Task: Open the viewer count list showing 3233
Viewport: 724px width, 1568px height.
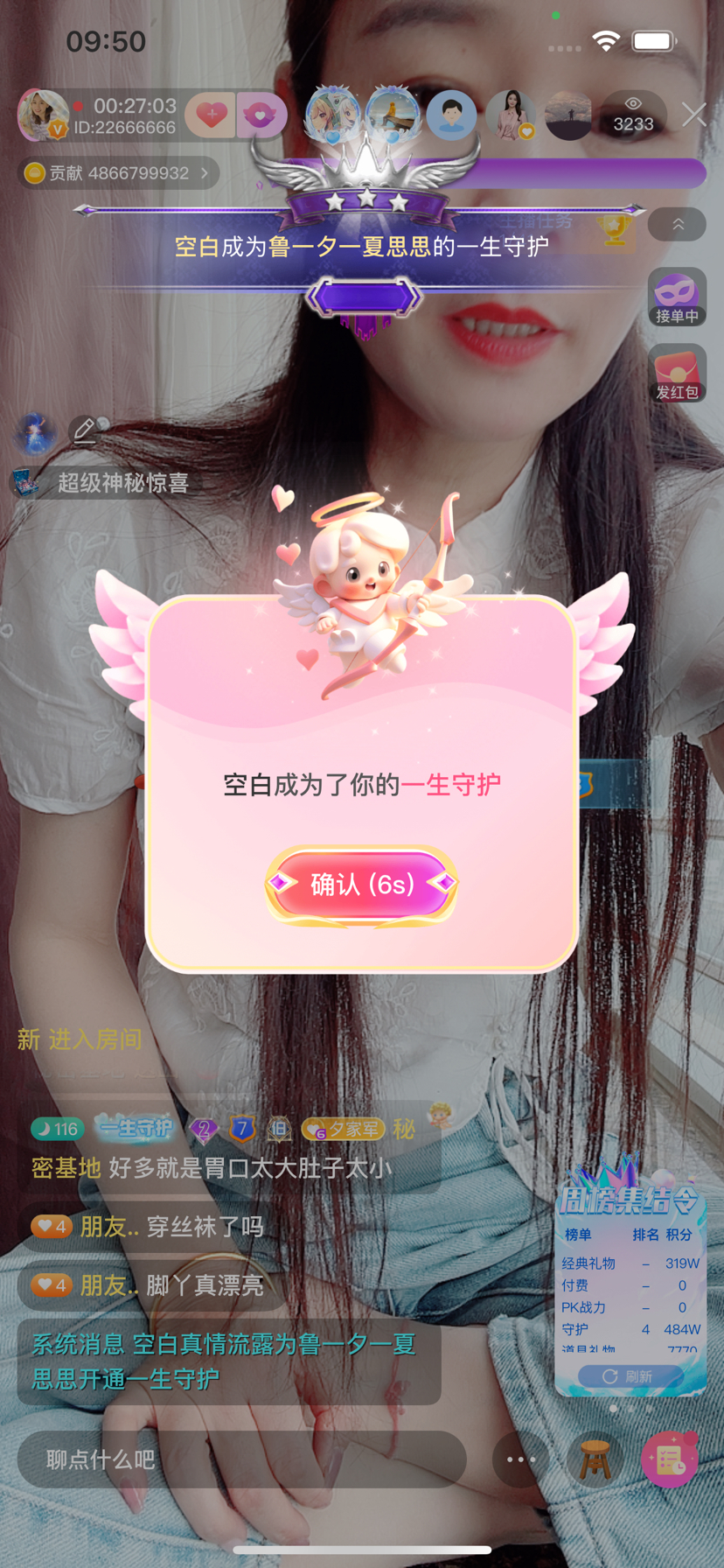Action: (633, 115)
